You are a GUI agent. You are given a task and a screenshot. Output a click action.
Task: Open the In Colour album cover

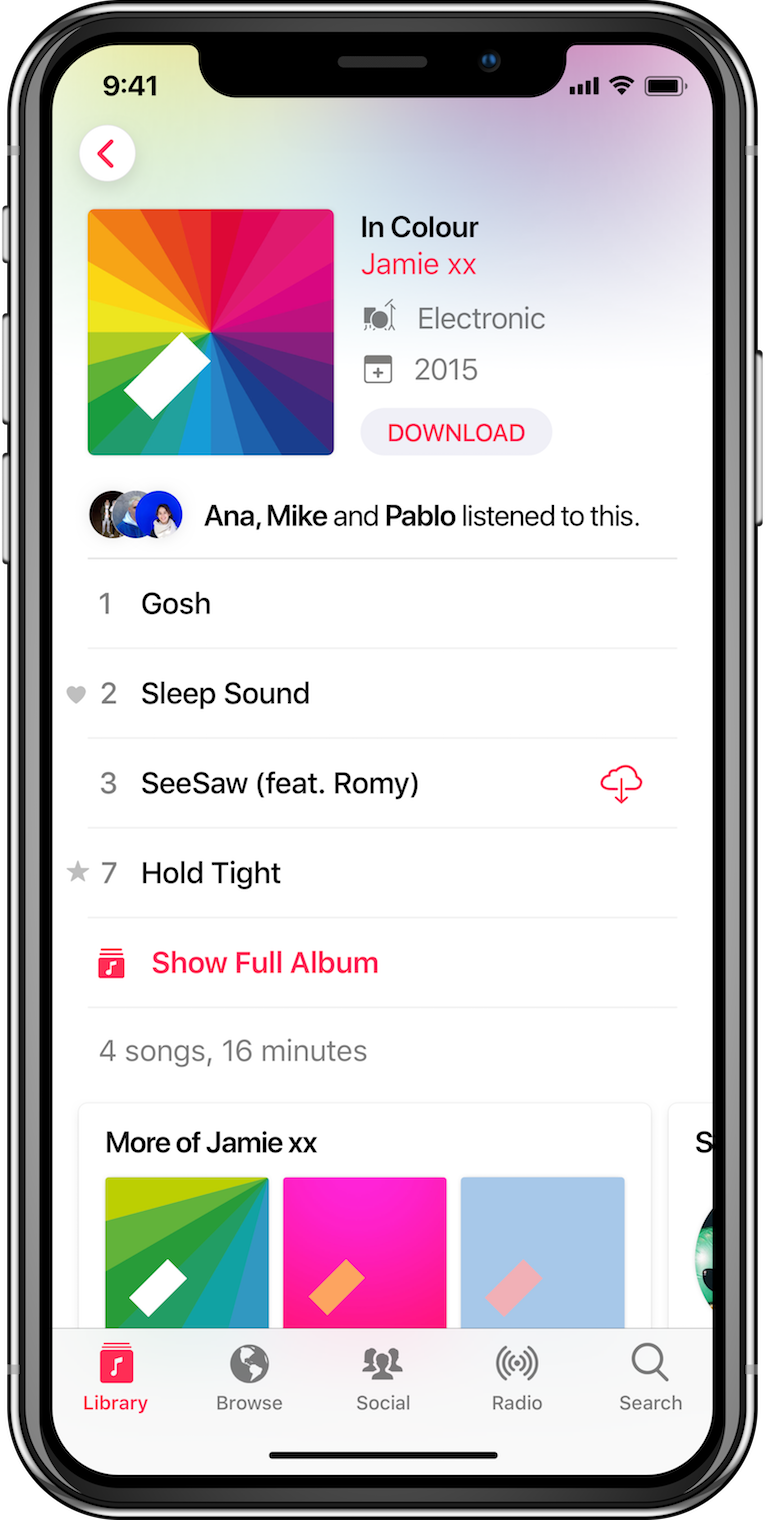coord(211,332)
